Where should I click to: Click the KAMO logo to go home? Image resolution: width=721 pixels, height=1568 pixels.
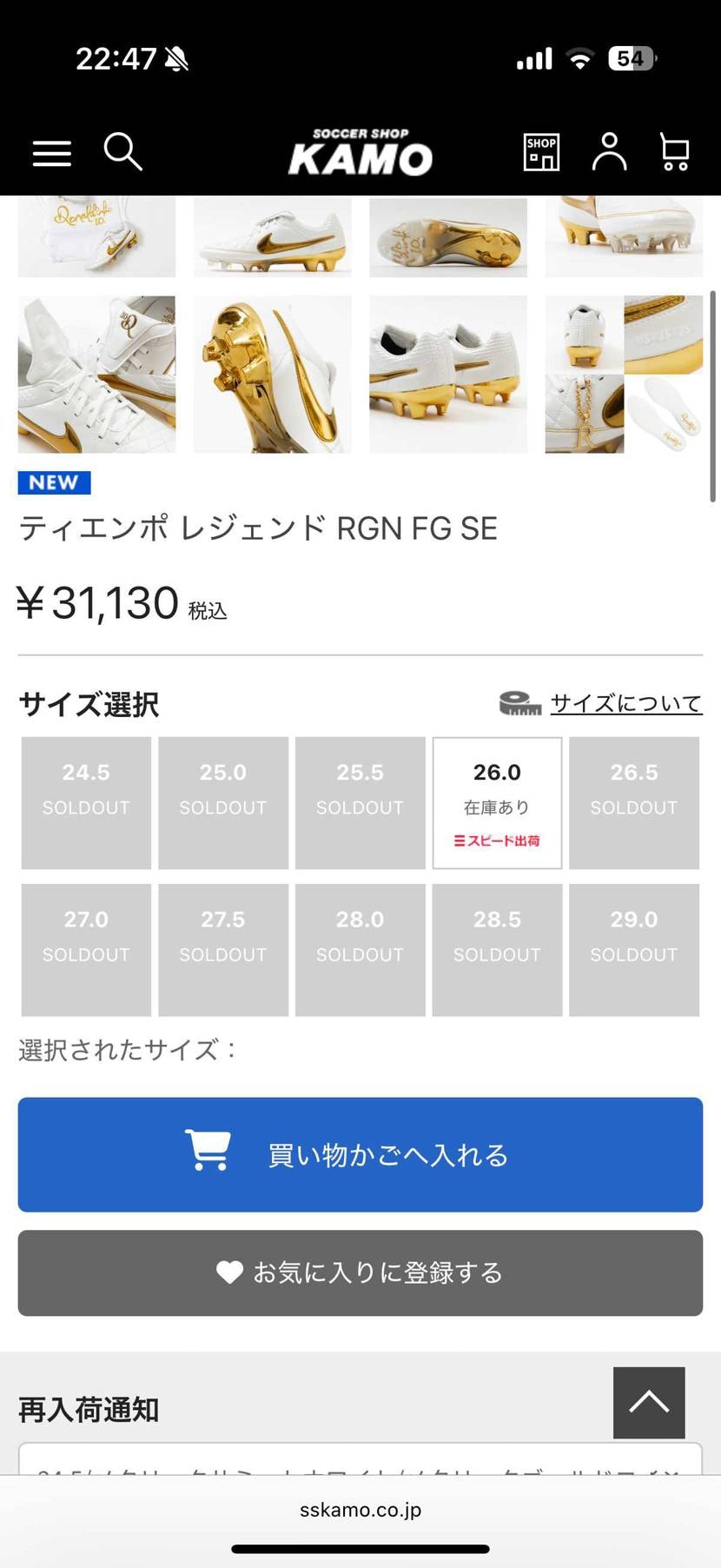360,152
